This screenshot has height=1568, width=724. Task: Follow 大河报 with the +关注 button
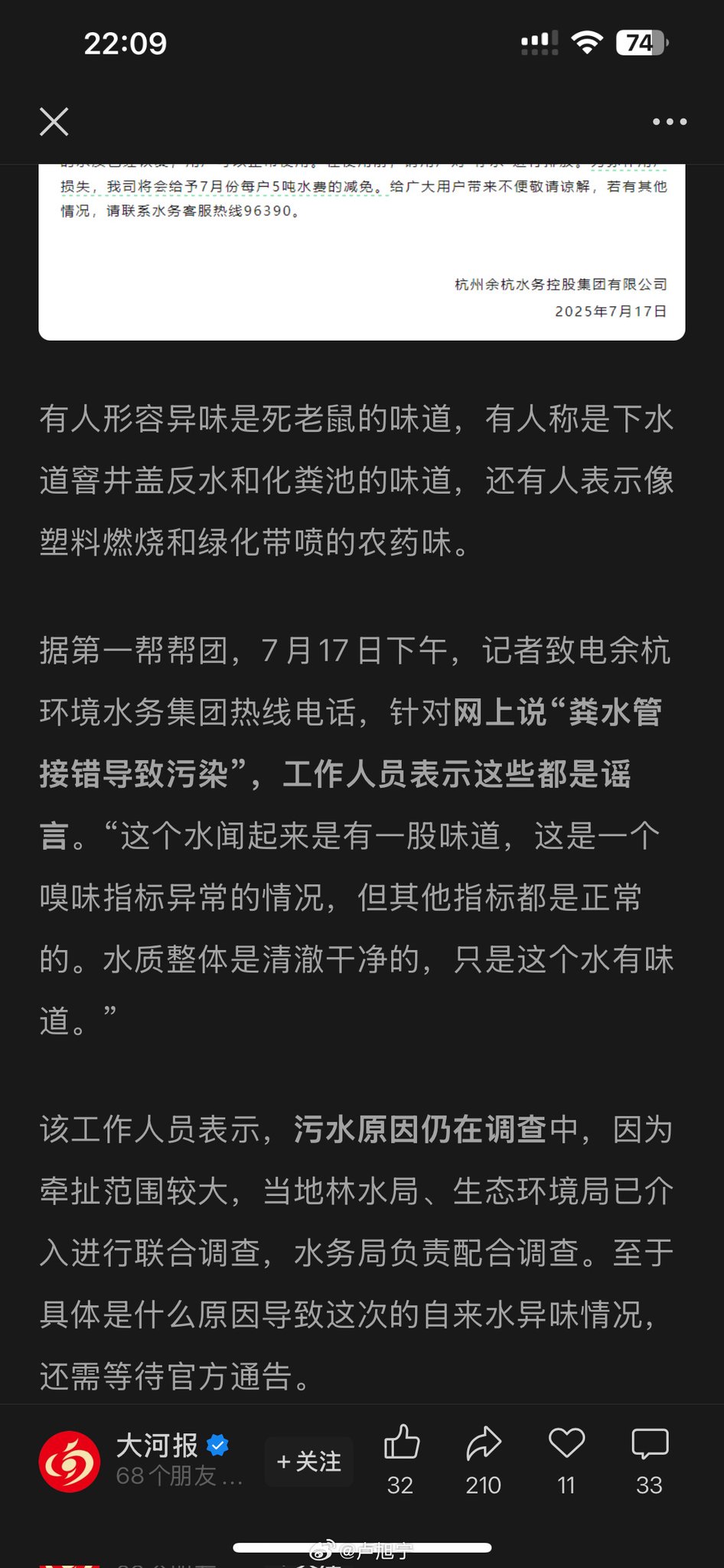point(309,1462)
